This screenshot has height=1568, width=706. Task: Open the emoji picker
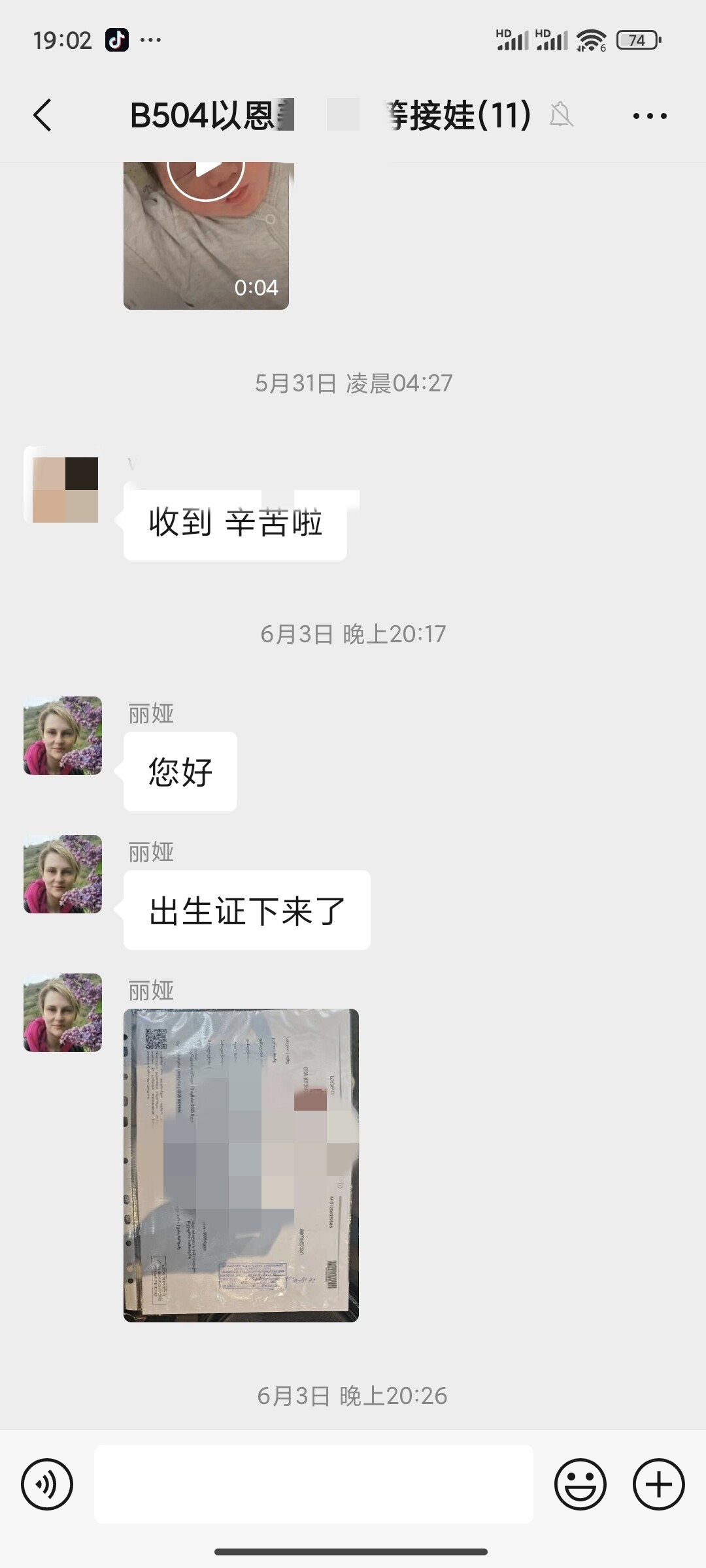pyautogui.click(x=580, y=1484)
